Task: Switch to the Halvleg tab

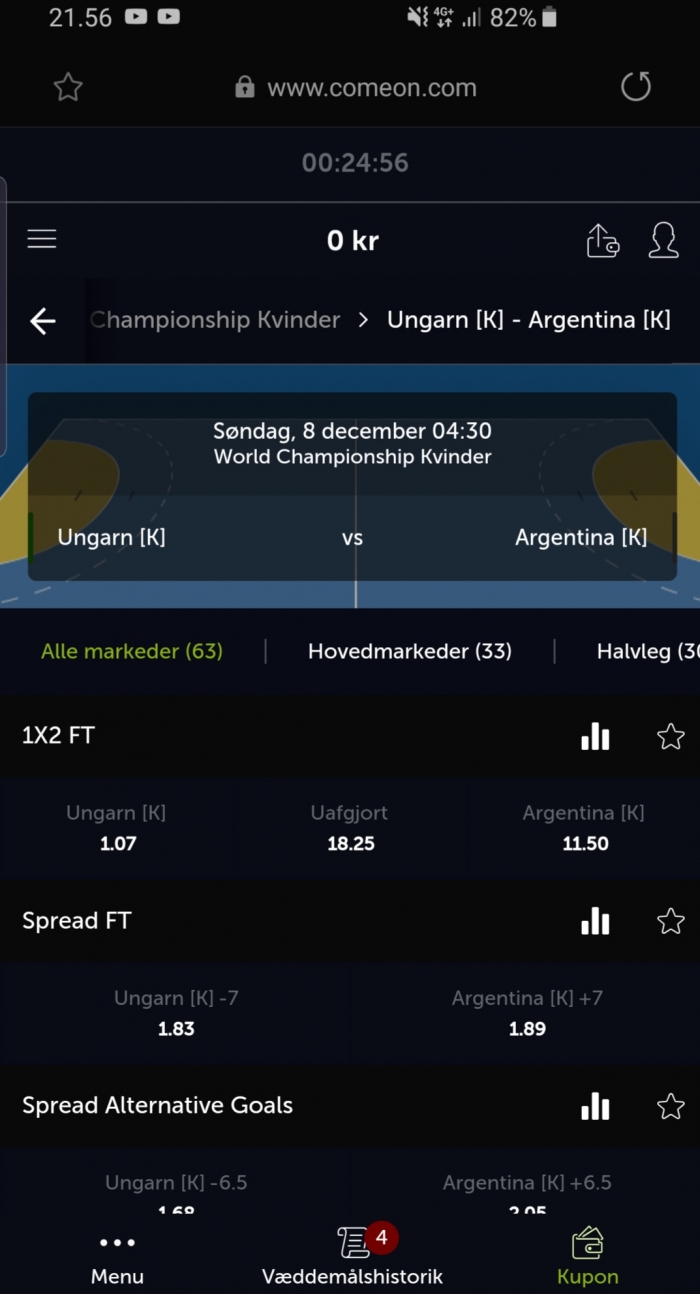Action: point(647,651)
